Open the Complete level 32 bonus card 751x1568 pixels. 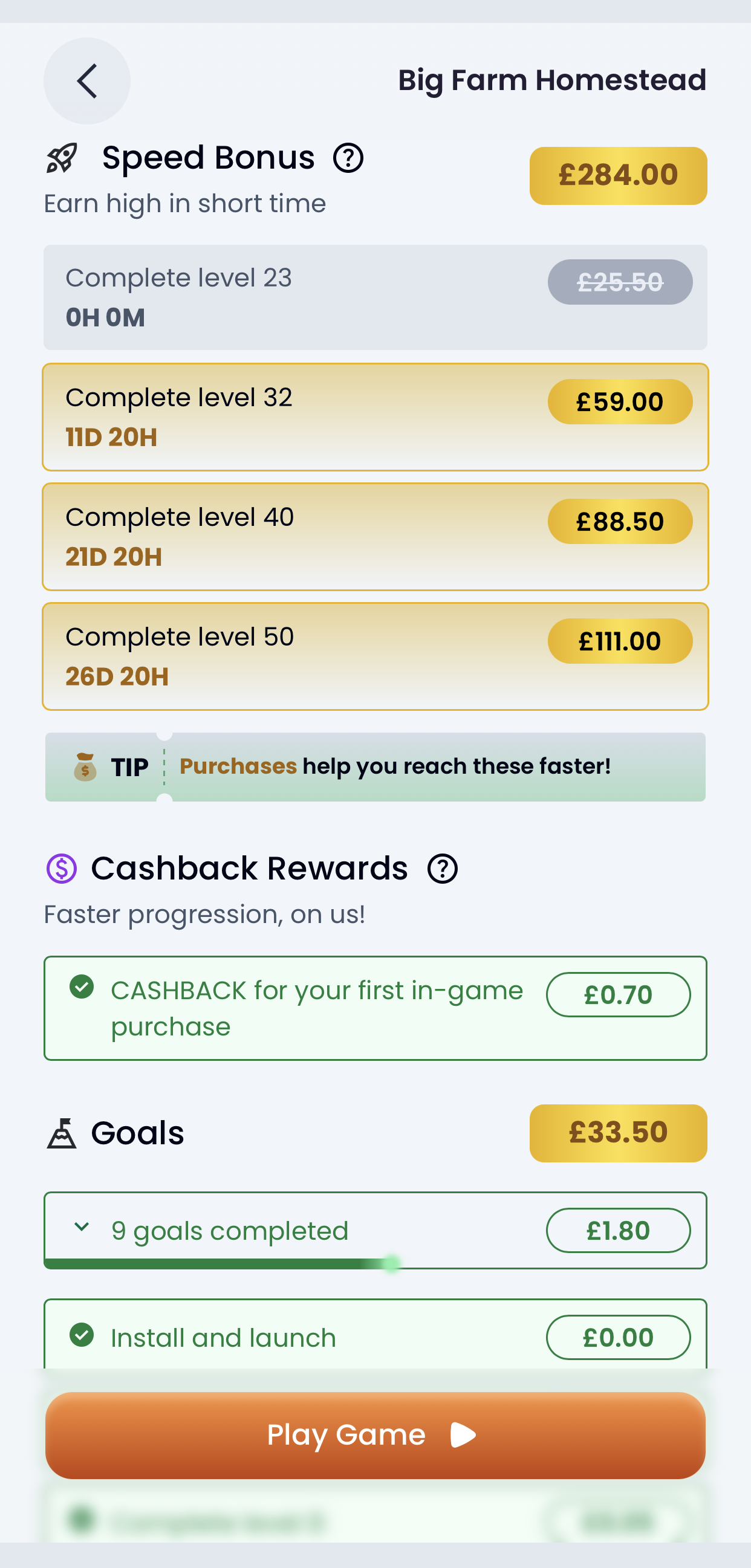375,417
